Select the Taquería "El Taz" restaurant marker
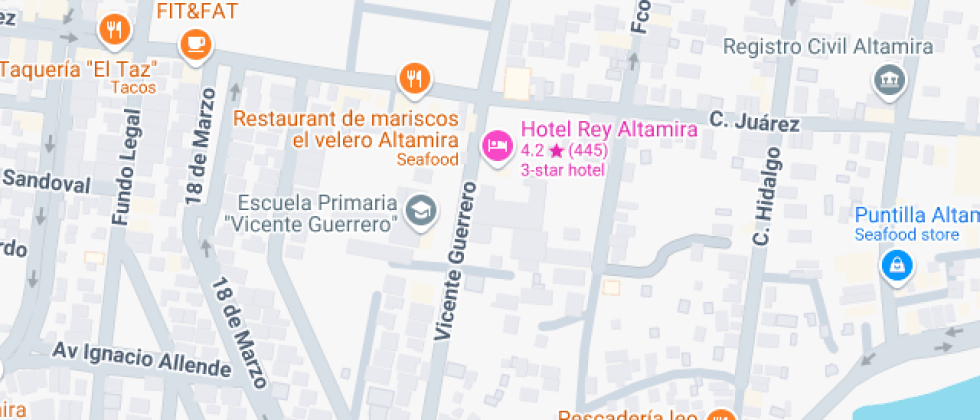Viewport: 980px width, 420px height. pyautogui.click(x=116, y=30)
